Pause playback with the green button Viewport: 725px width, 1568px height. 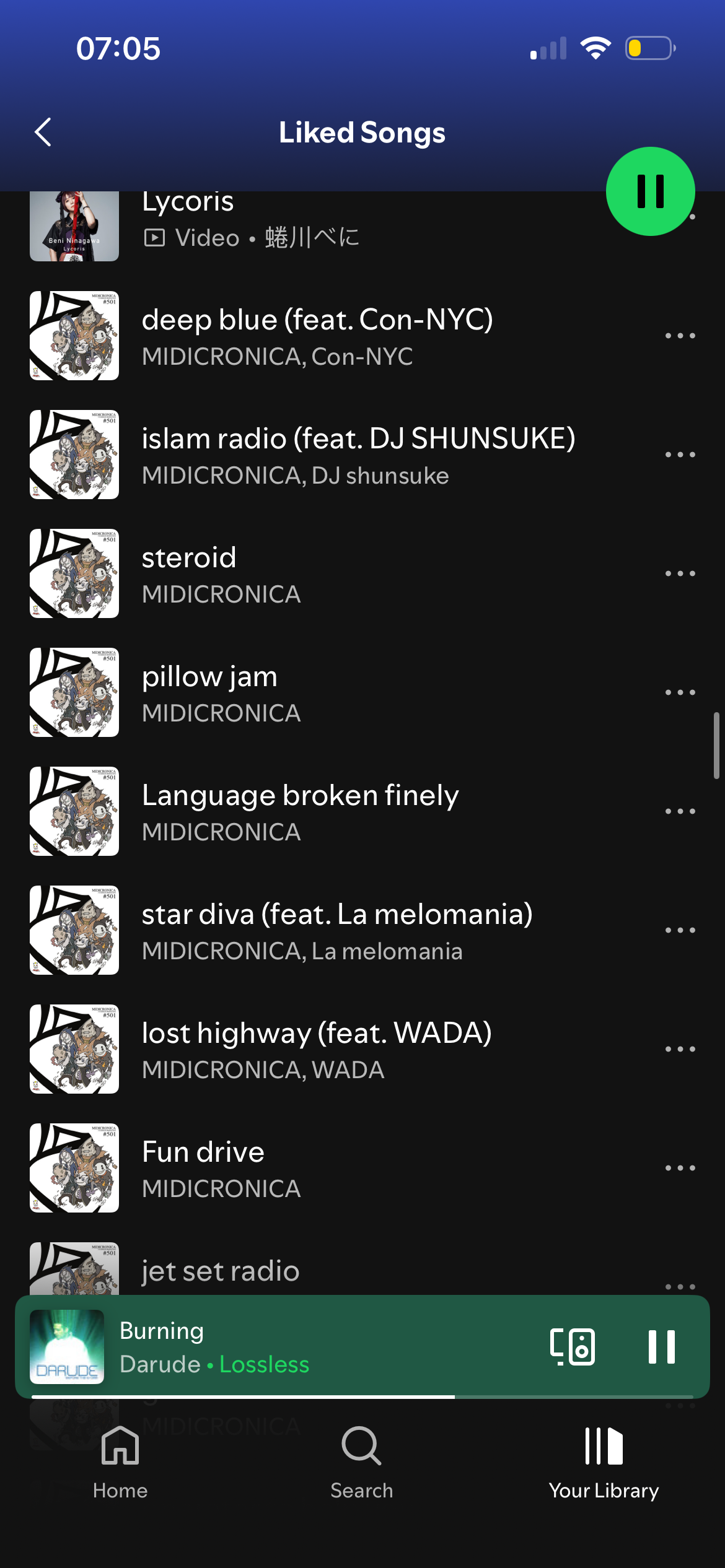[650, 191]
